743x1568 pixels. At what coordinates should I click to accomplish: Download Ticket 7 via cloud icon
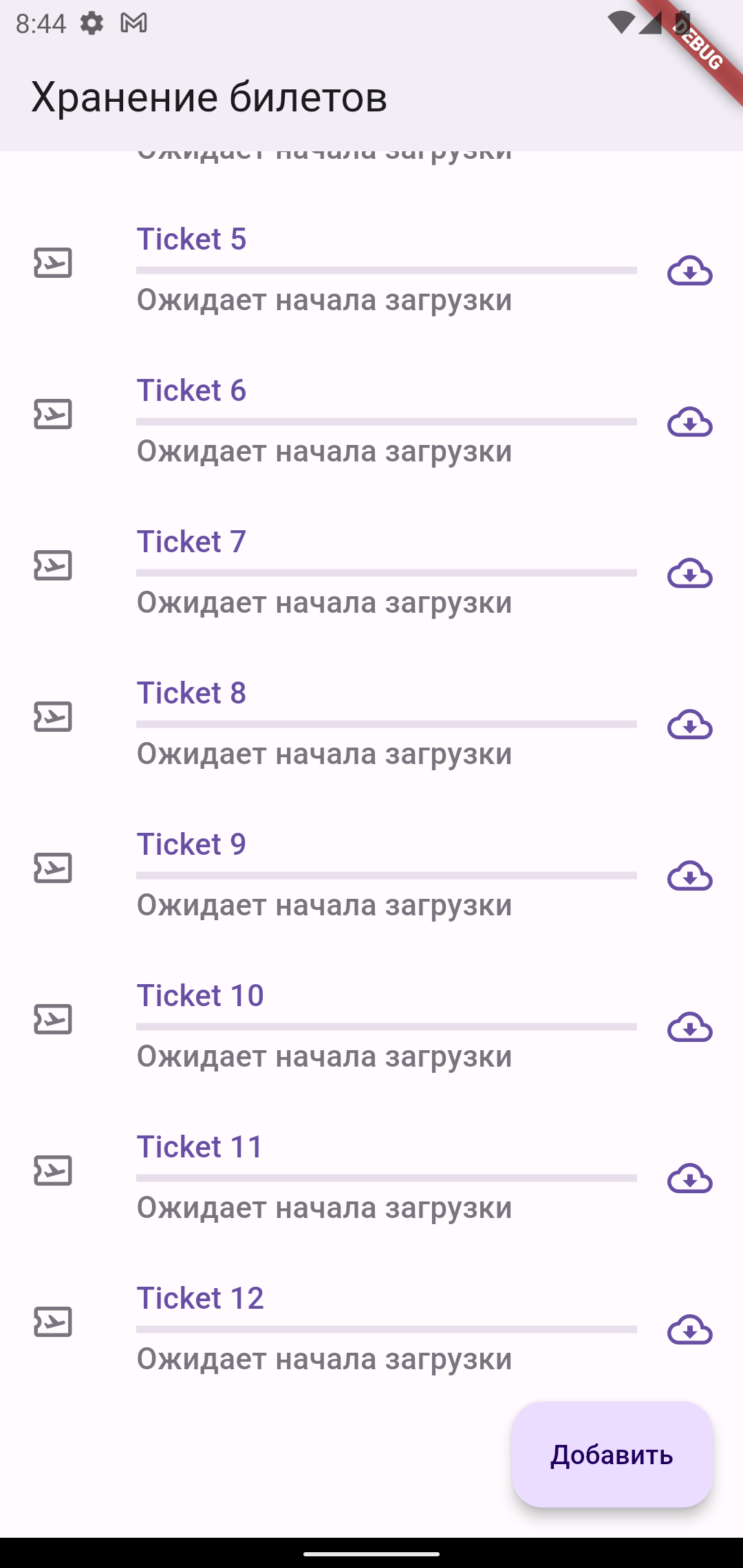689,574
